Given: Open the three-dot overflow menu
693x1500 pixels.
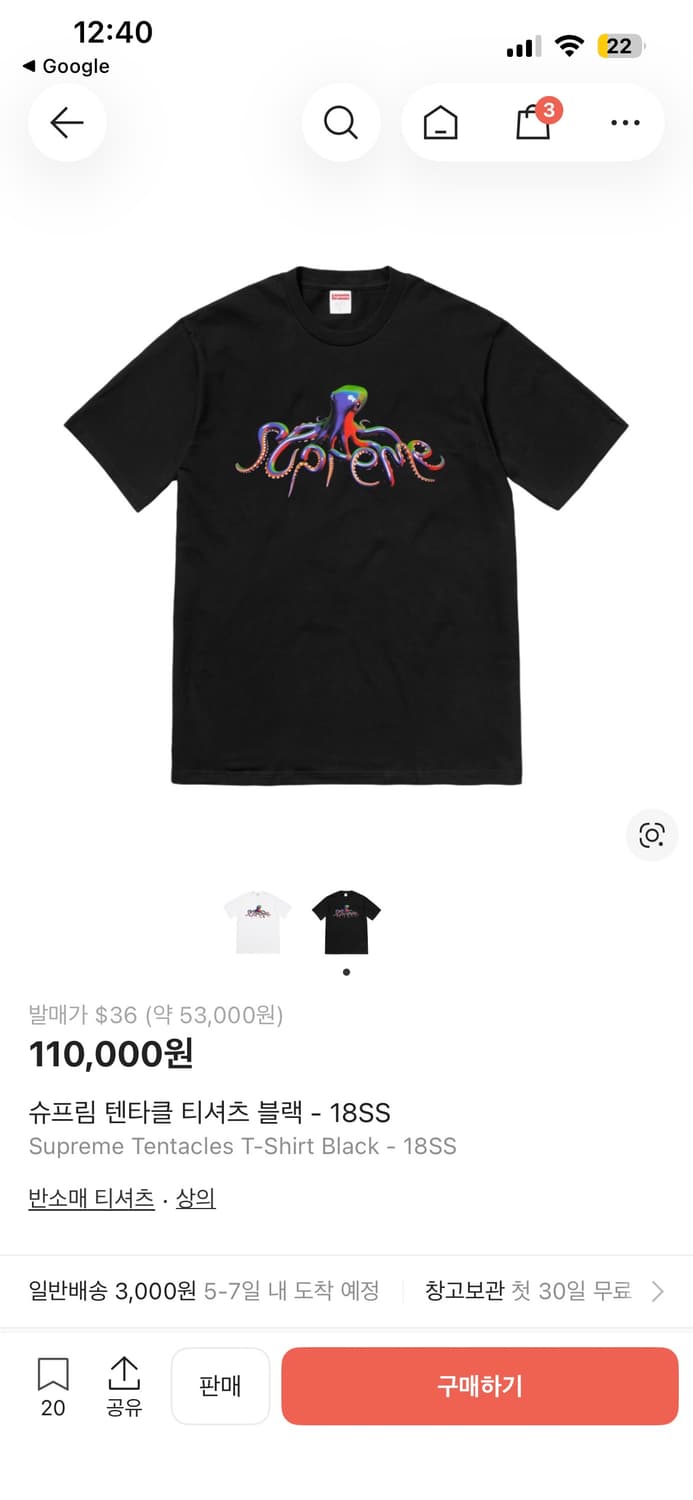Looking at the screenshot, I should point(625,123).
